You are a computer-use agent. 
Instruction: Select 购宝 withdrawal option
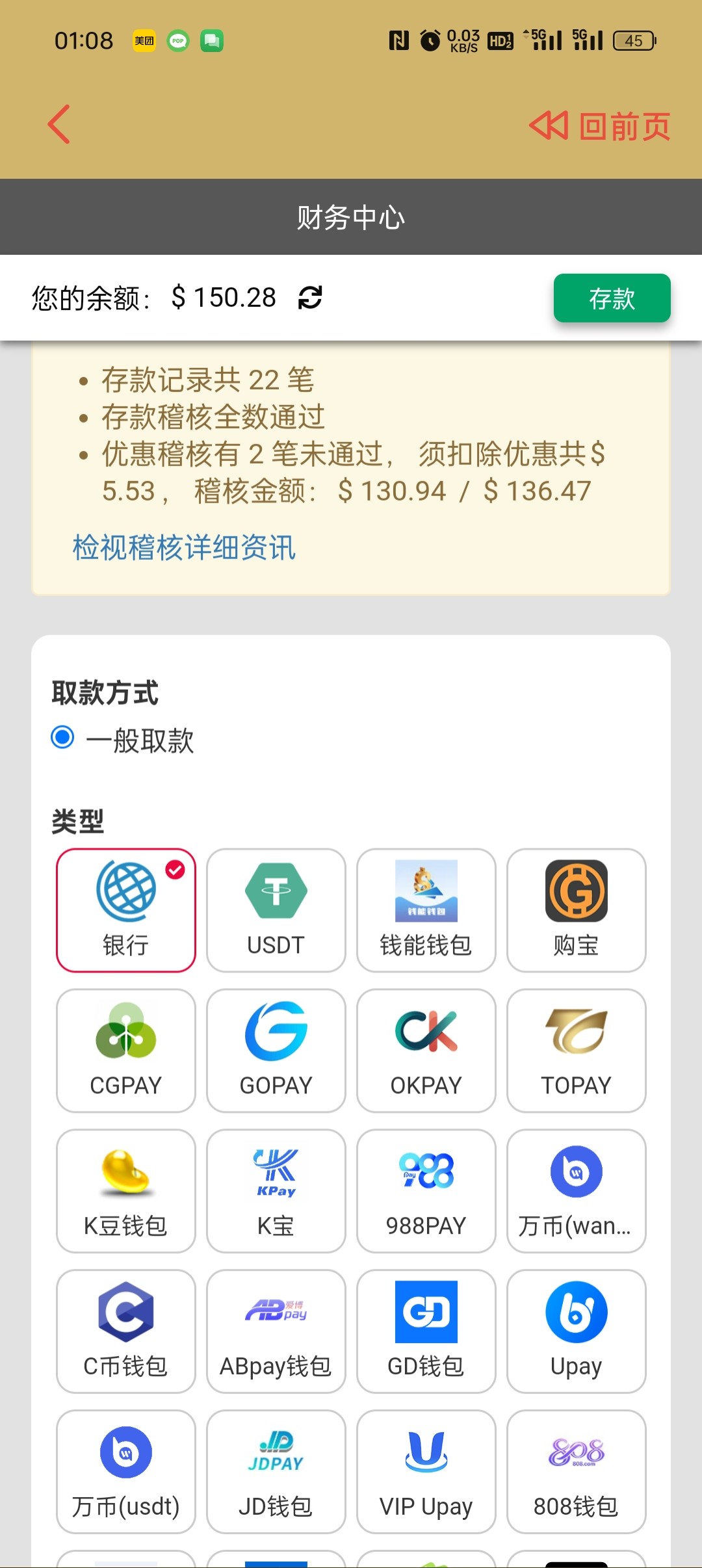point(576,910)
